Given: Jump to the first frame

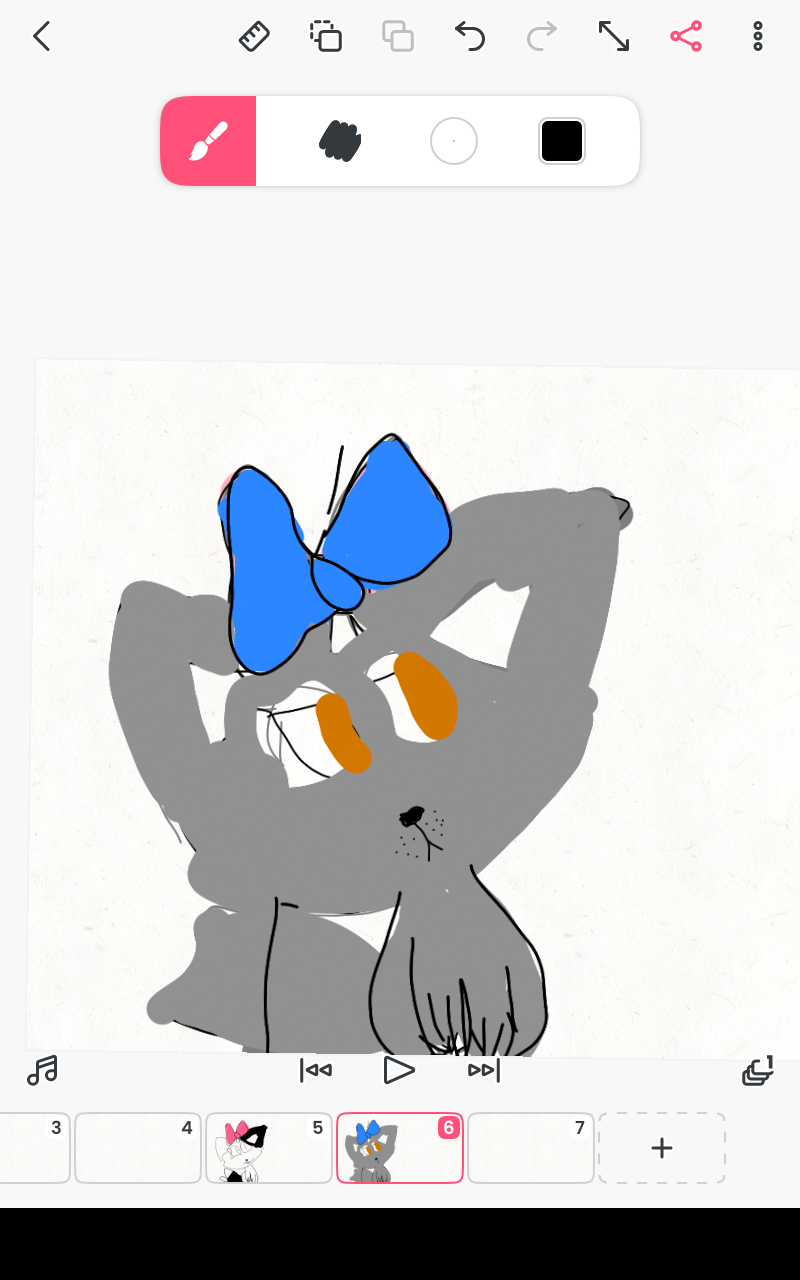Looking at the screenshot, I should tap(316, 1071).
